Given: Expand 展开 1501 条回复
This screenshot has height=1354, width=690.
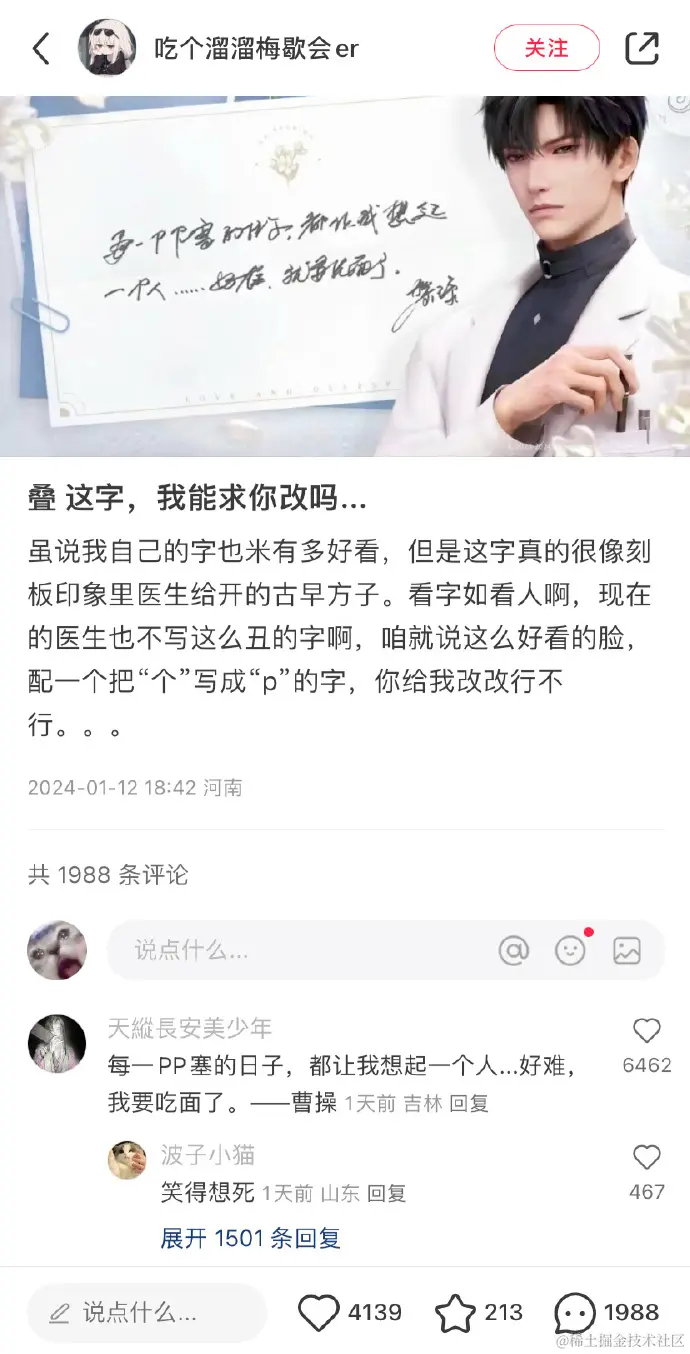Looking at the screenshot, I should pyautogui.click(x=251, y=1238).
